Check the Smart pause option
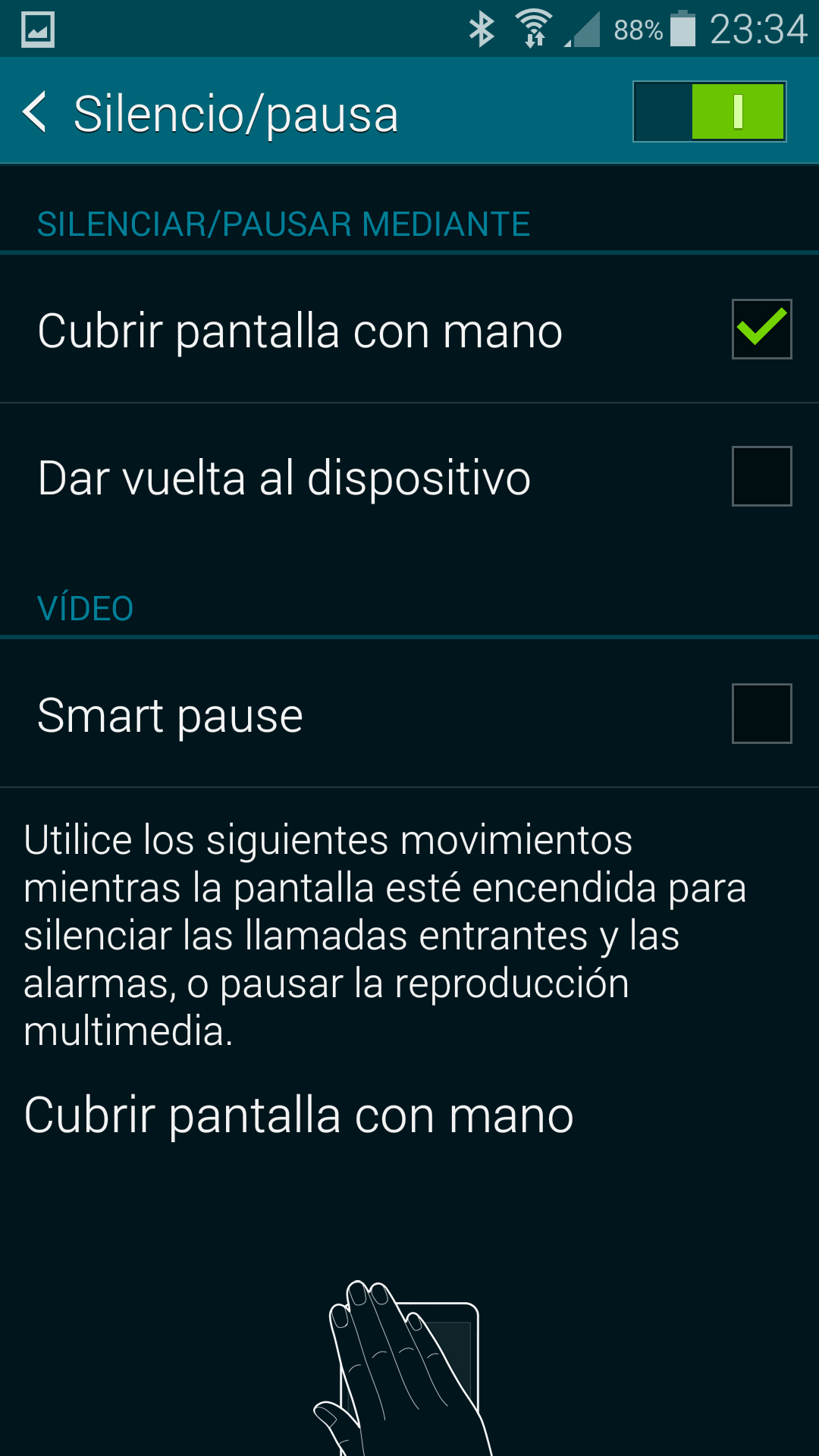 pyautogui.click(x=761, y=714)
